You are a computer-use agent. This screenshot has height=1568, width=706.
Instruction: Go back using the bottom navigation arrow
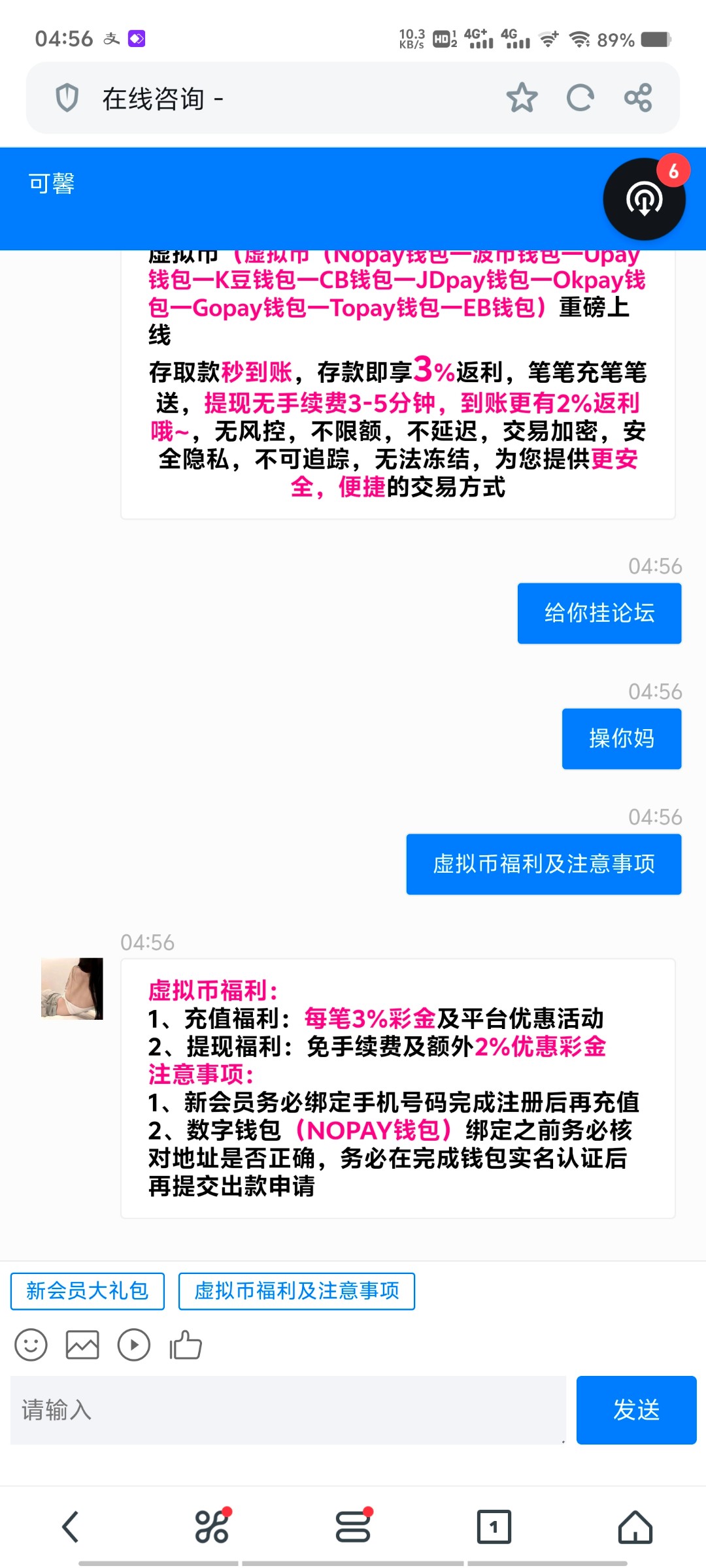pyautogui.click(x=70, y=1527)
